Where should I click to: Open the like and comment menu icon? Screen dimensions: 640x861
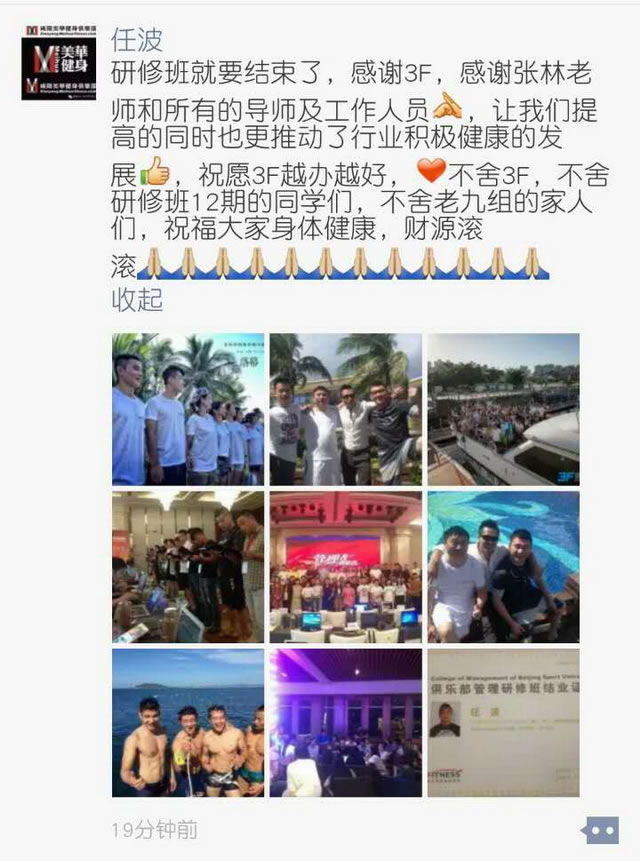click(x=599, y=830)
